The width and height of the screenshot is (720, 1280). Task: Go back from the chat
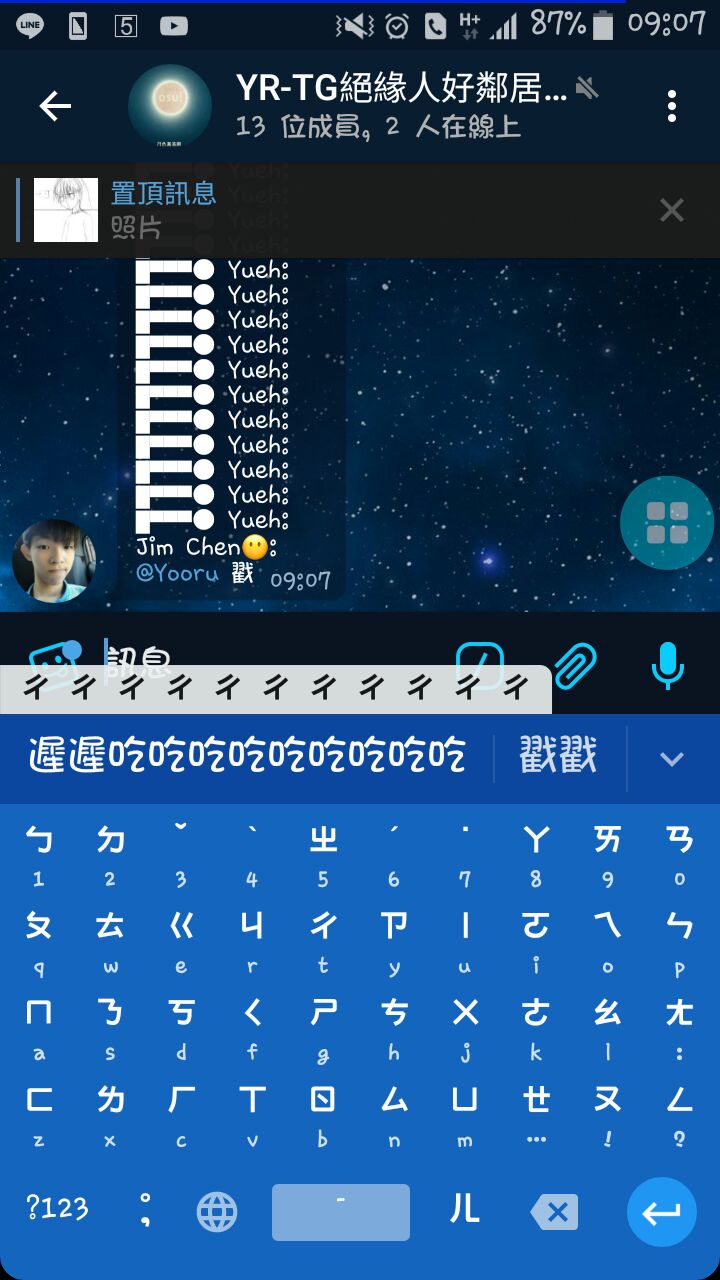pyautogui.click(x=55, y=106)
